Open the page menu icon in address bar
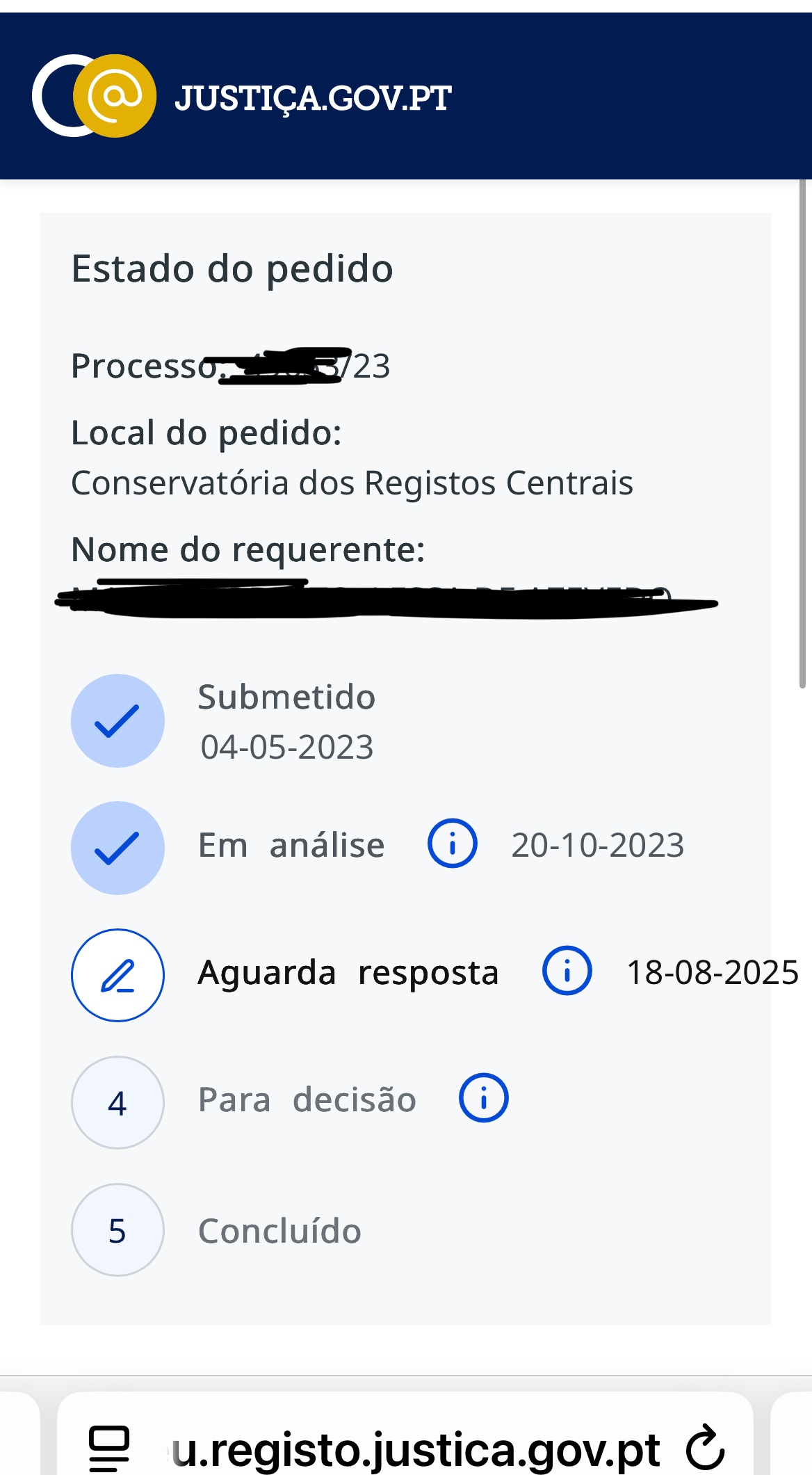 (x=109, y=1449)
